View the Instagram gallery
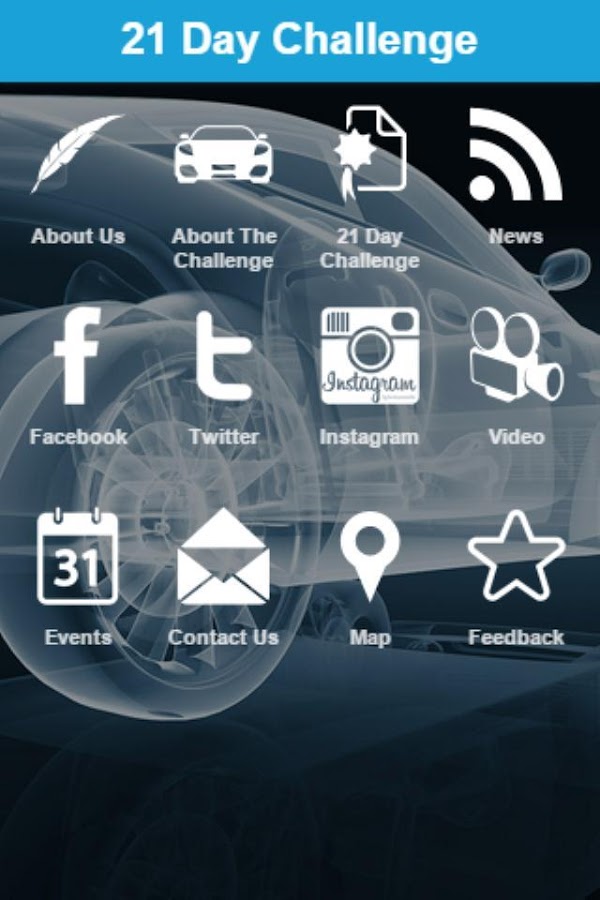Viewport: 600px width, 900px height. [x=369, y=357]
